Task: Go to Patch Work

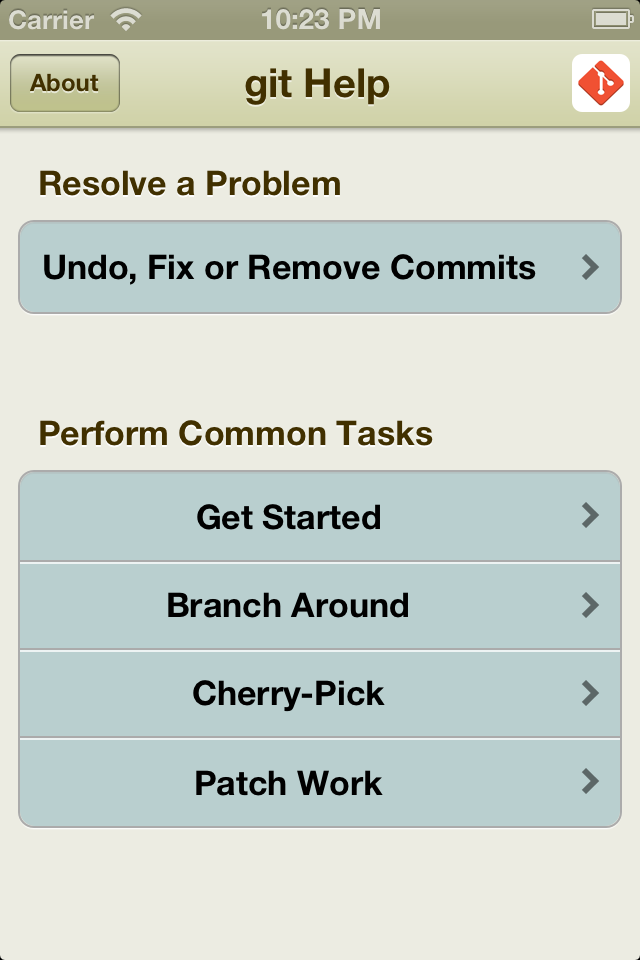Action: click(320, 783)
